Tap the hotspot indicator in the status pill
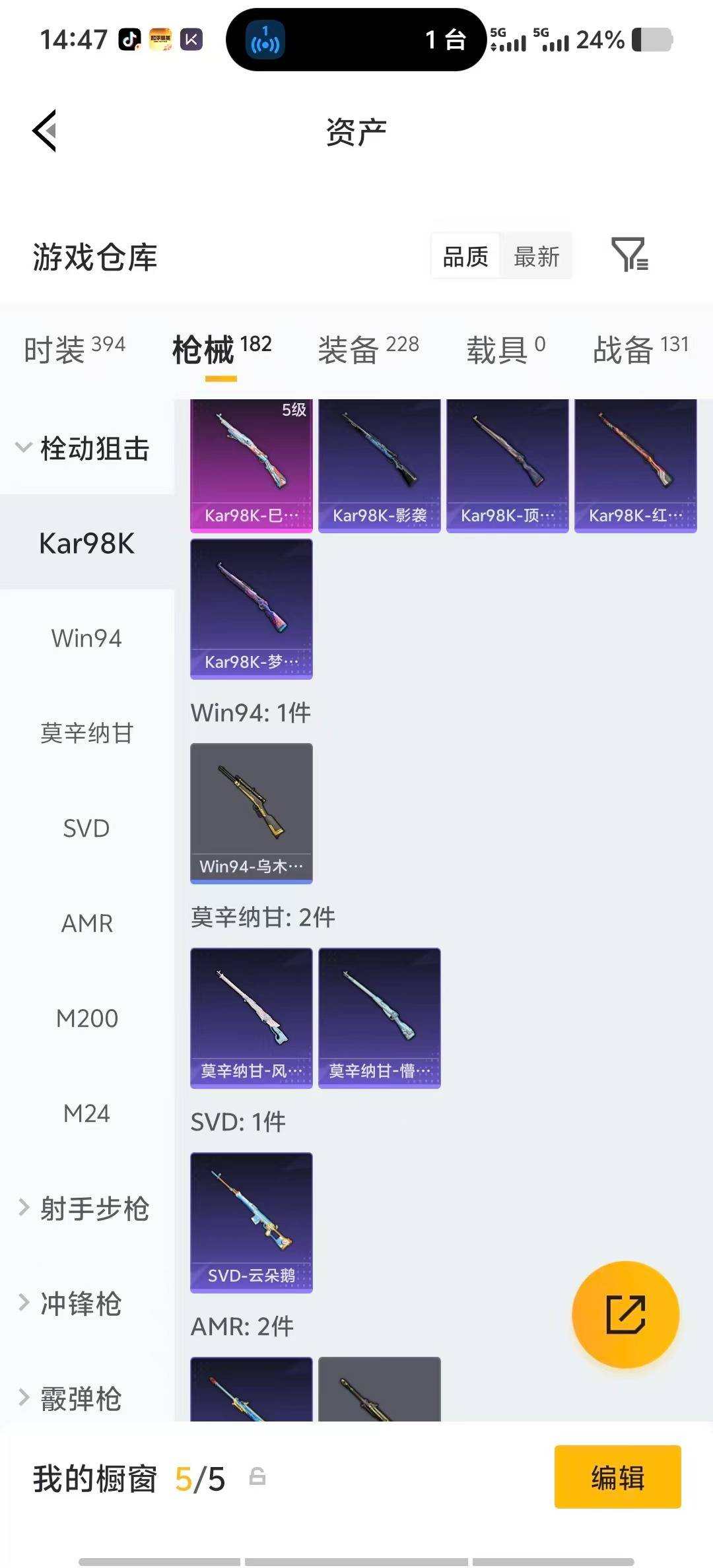 (x=263, y=40)
